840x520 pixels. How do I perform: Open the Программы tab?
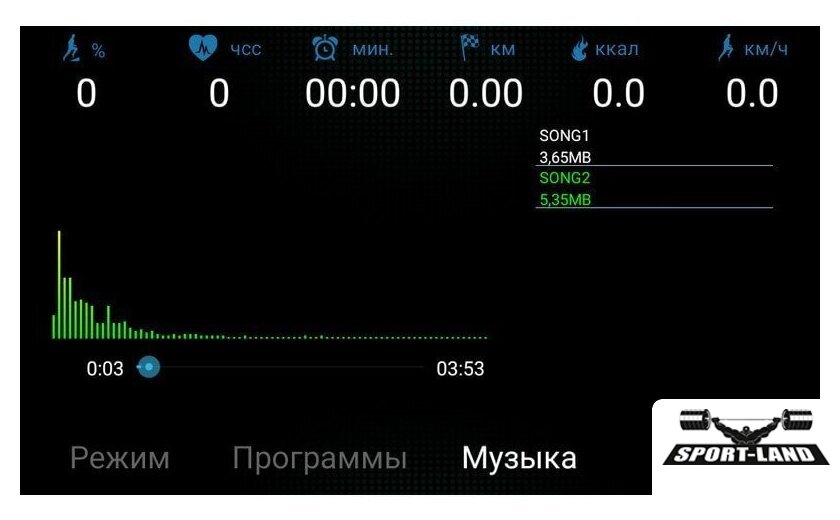pyautogui.click(x=320, y=459)
